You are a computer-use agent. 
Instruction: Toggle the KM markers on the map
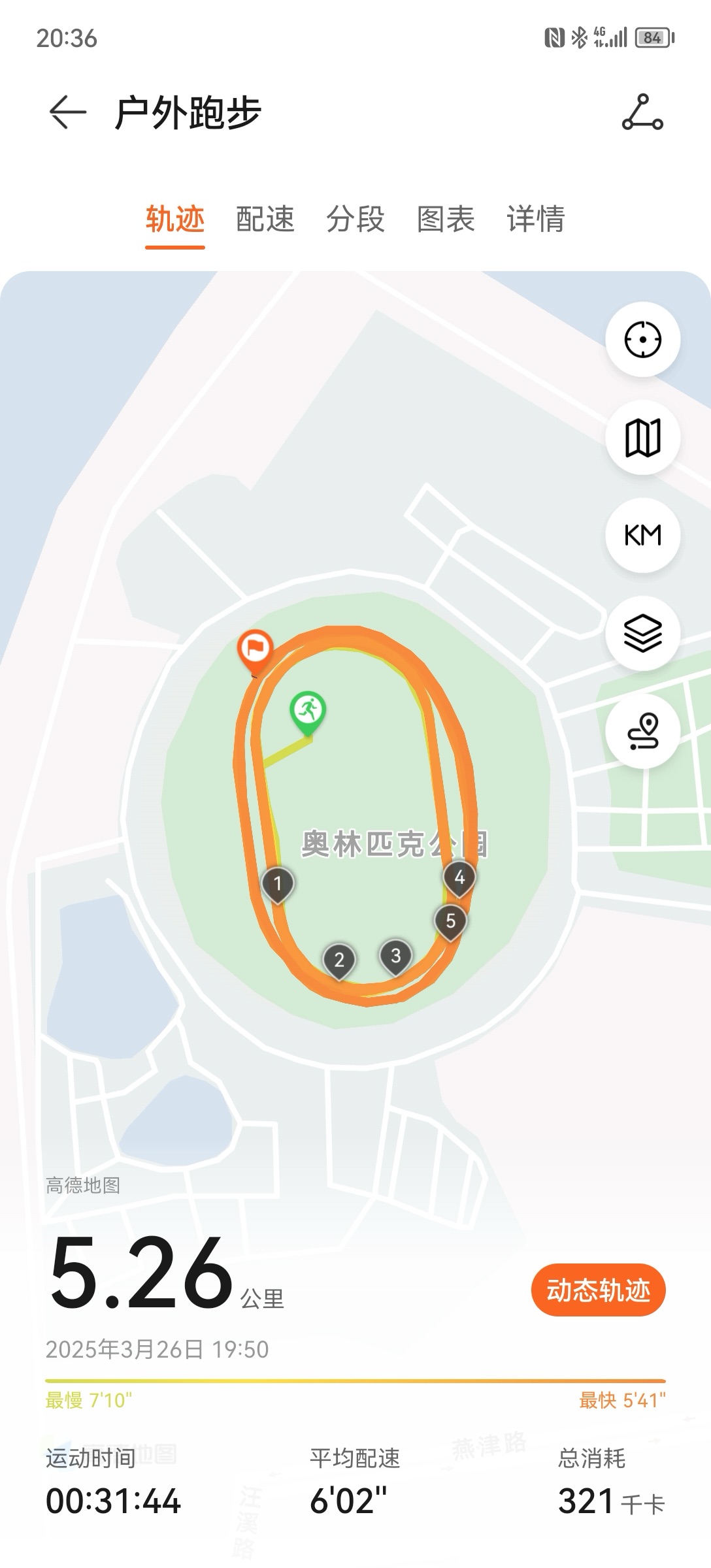point(642,535)
